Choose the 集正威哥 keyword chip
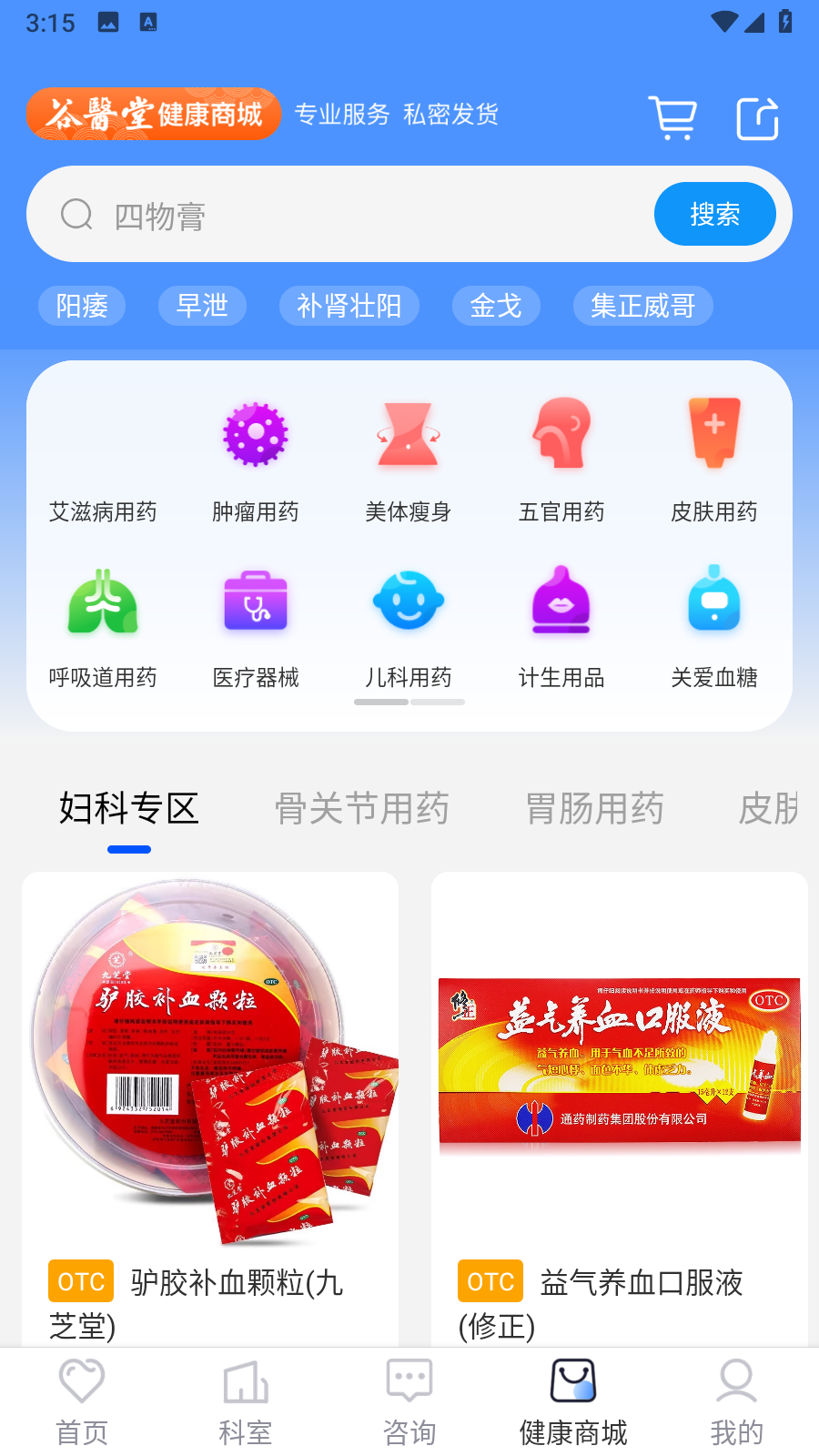 point(642,306)
